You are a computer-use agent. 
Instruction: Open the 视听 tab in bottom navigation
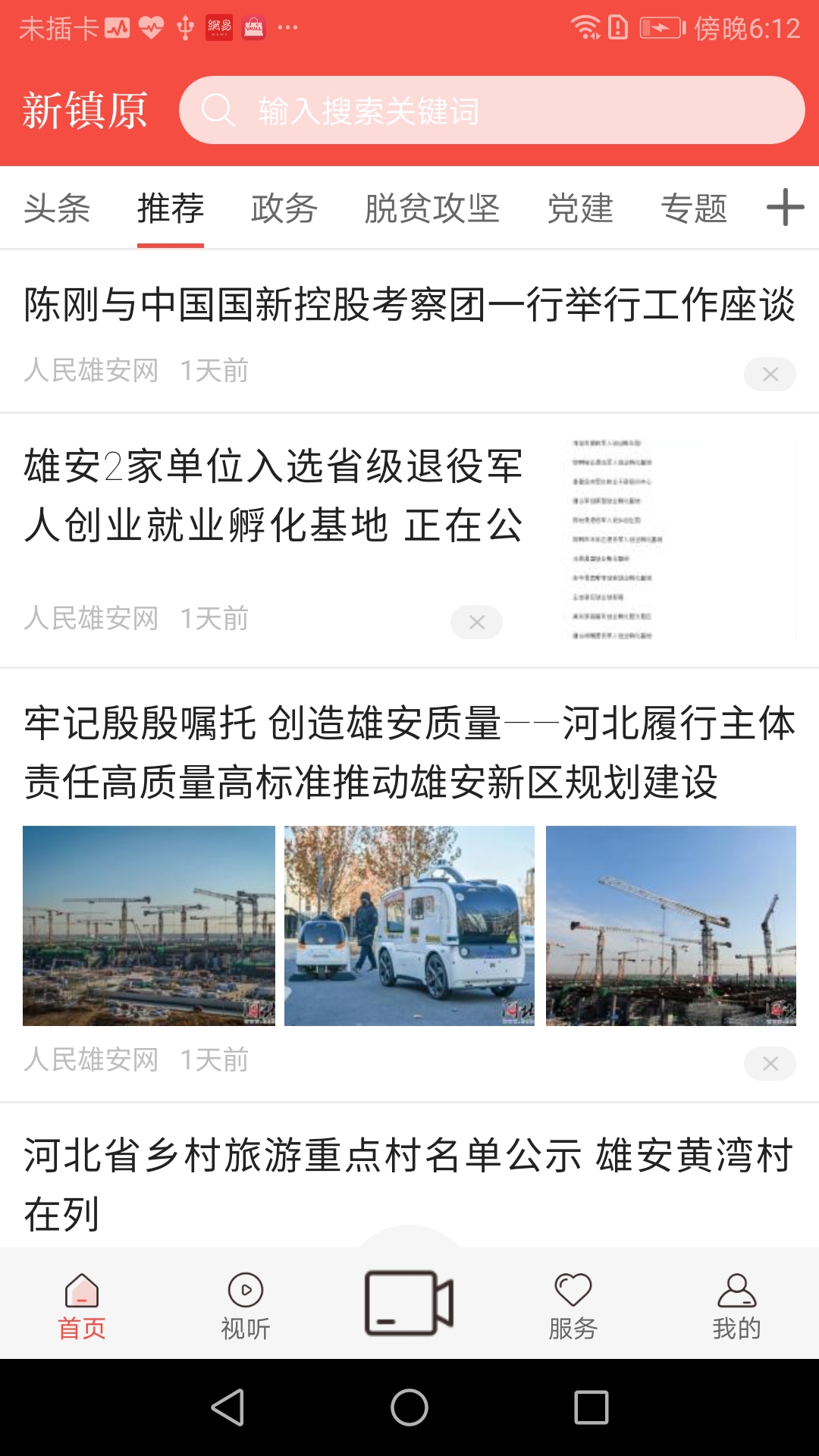point(245,1306)
